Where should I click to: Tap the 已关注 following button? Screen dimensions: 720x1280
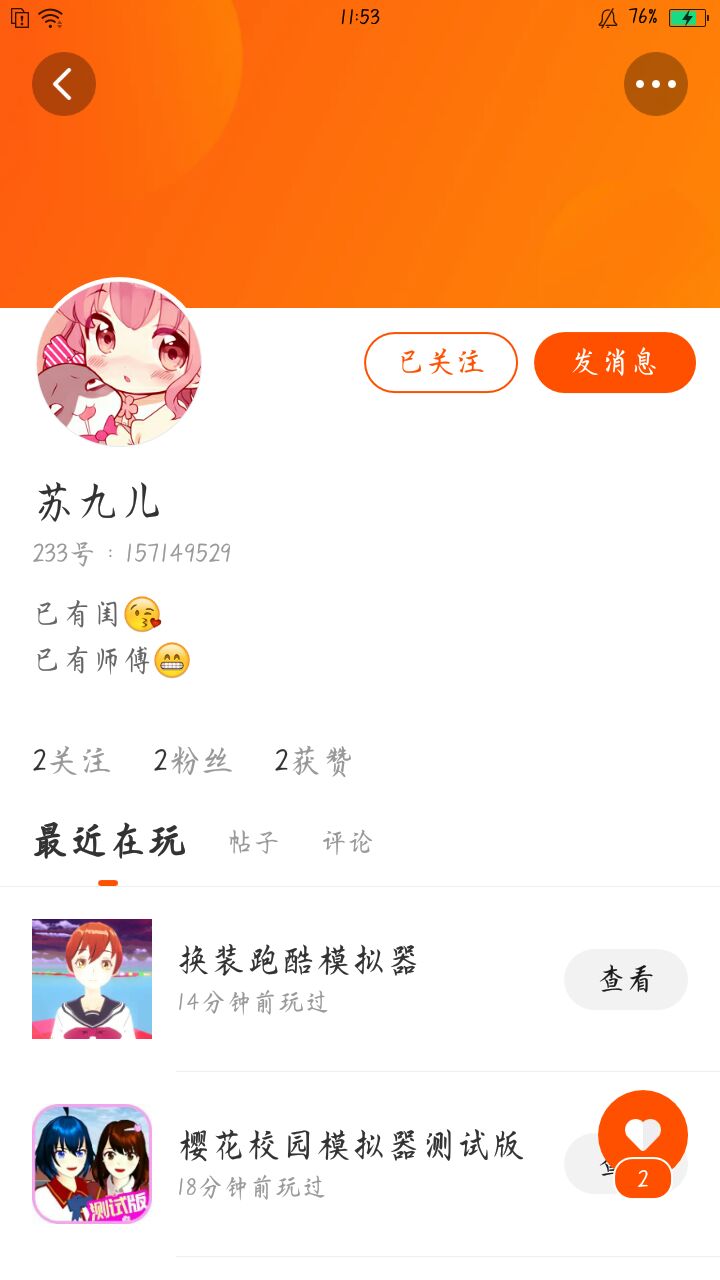coord(441,362)
